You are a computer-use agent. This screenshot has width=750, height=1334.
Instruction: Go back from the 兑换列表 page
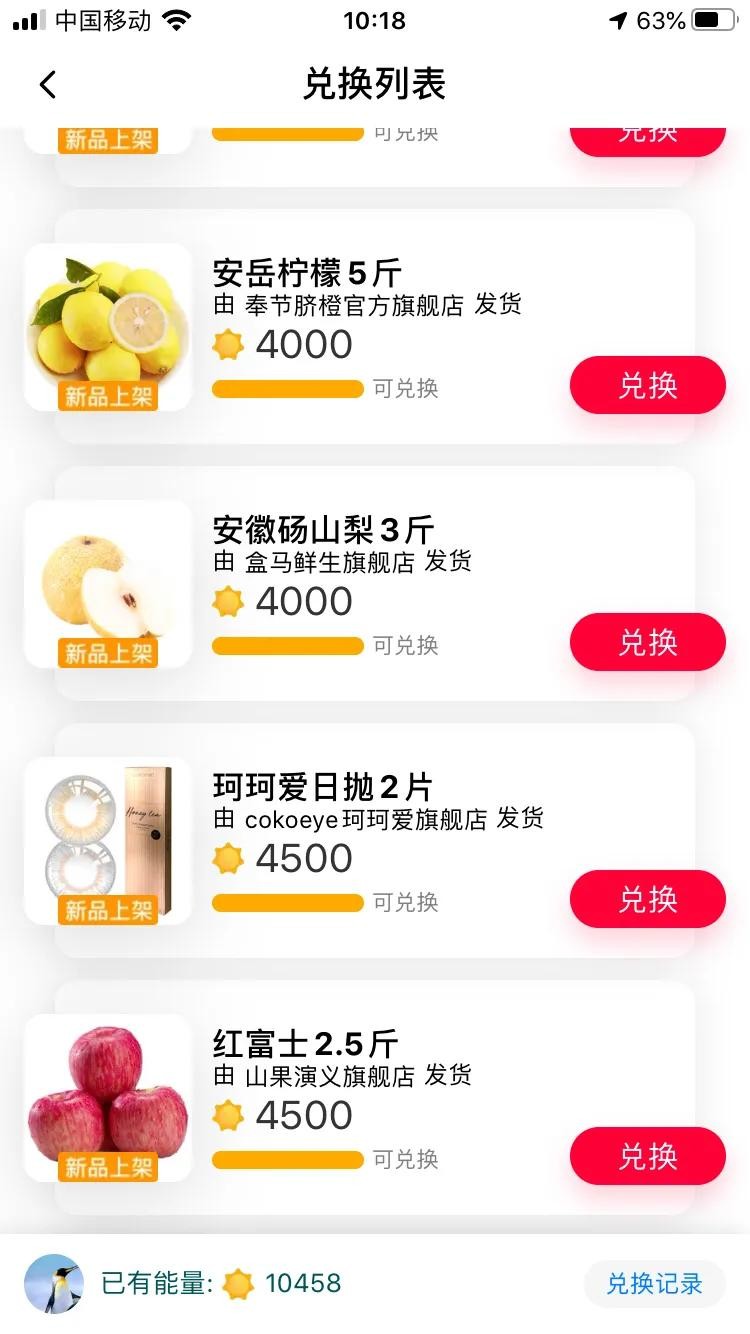pyautogui.click(x=47, y=85)
